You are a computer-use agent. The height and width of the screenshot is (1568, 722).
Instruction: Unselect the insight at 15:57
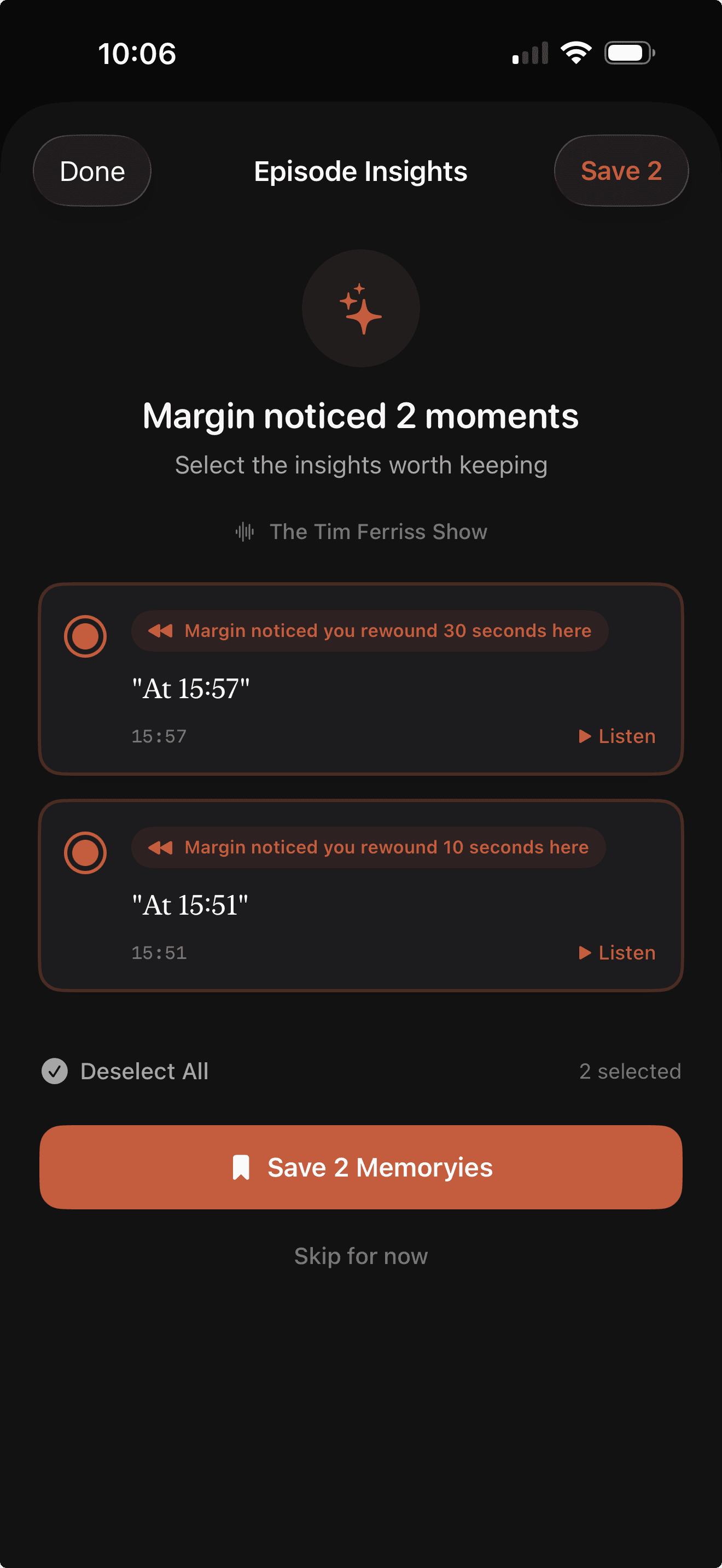pyautogui.click(x=85, y=636)
